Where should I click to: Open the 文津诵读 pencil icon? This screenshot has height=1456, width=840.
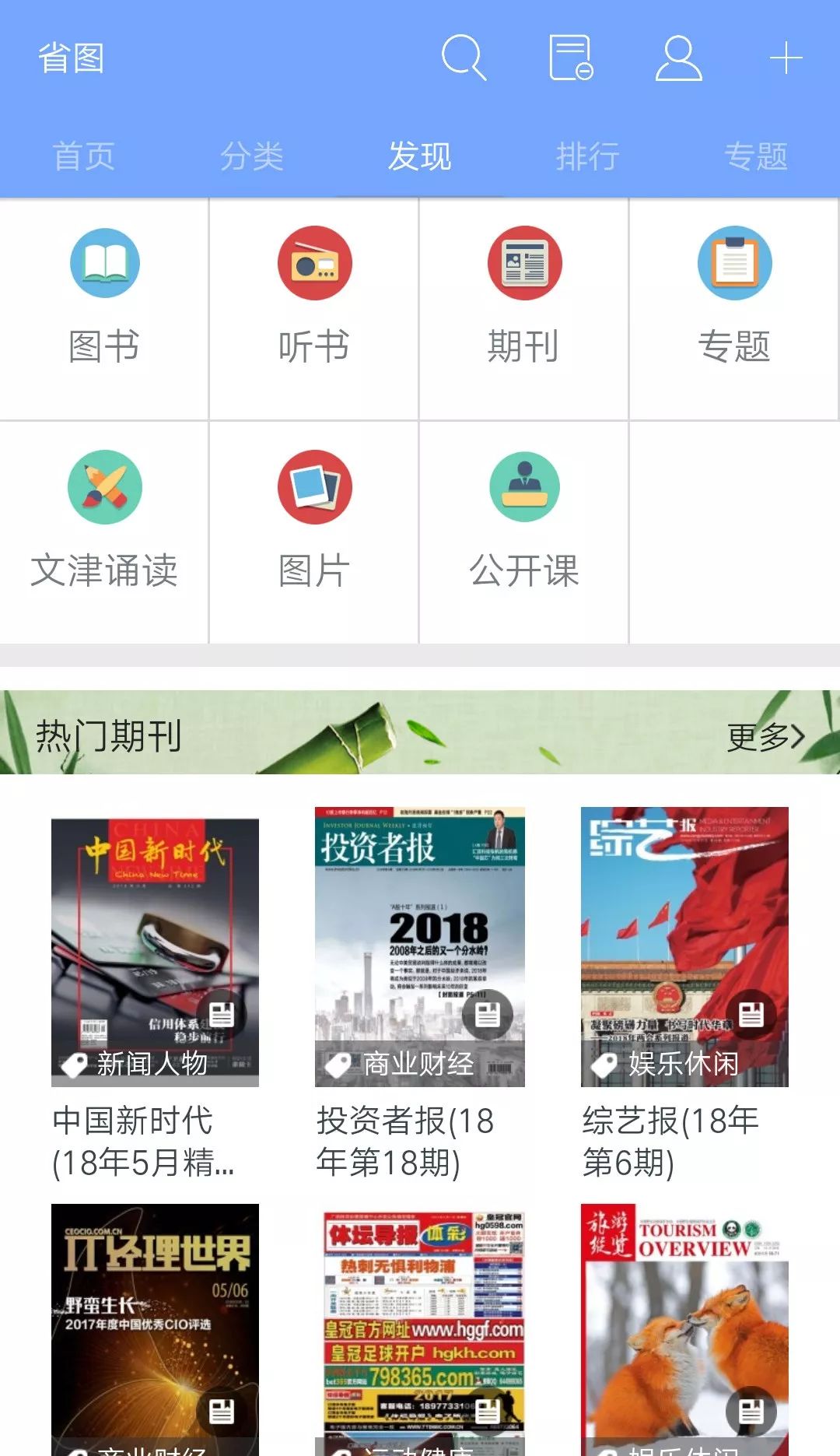coord(105,486)
